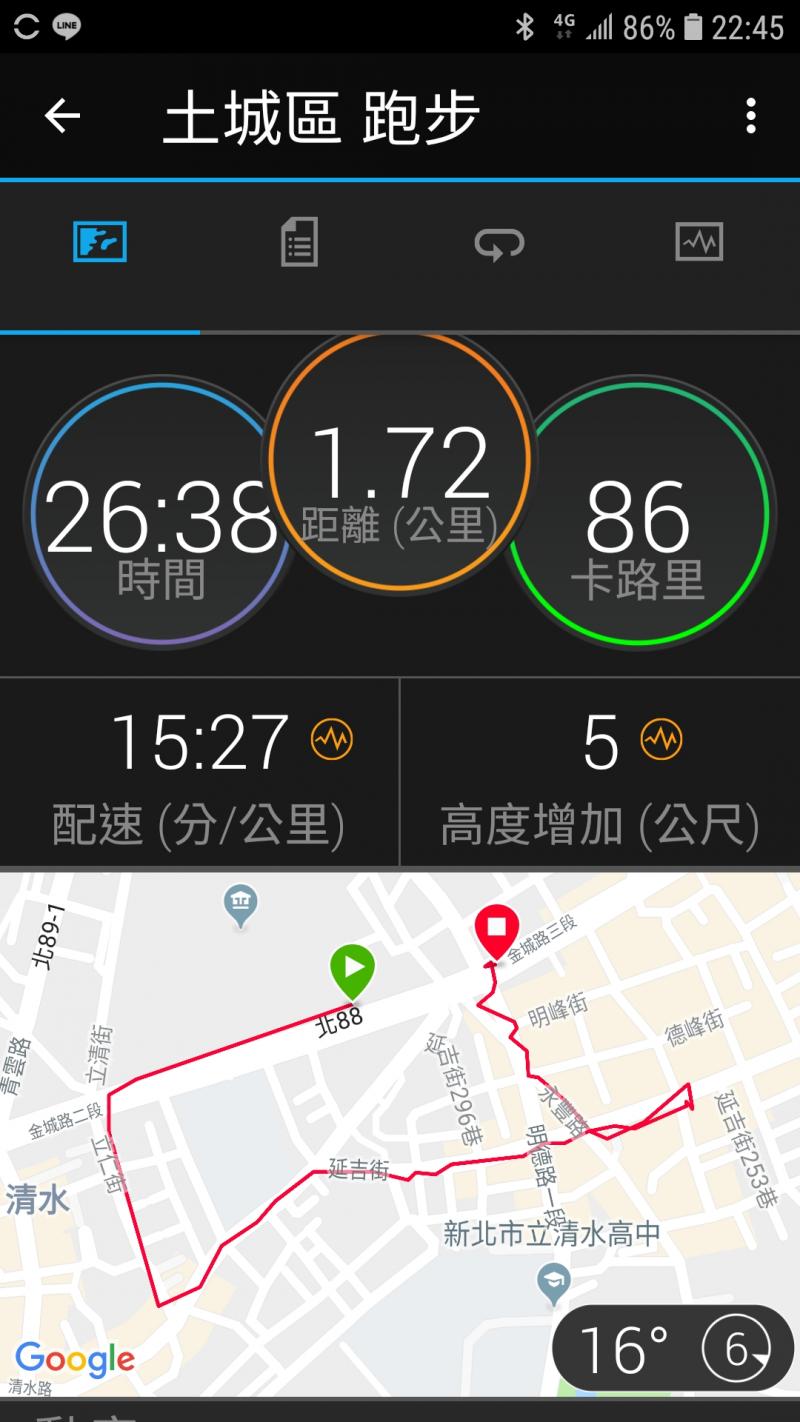Open the overflow menu
800x1422 pixels.
point(750,117)
